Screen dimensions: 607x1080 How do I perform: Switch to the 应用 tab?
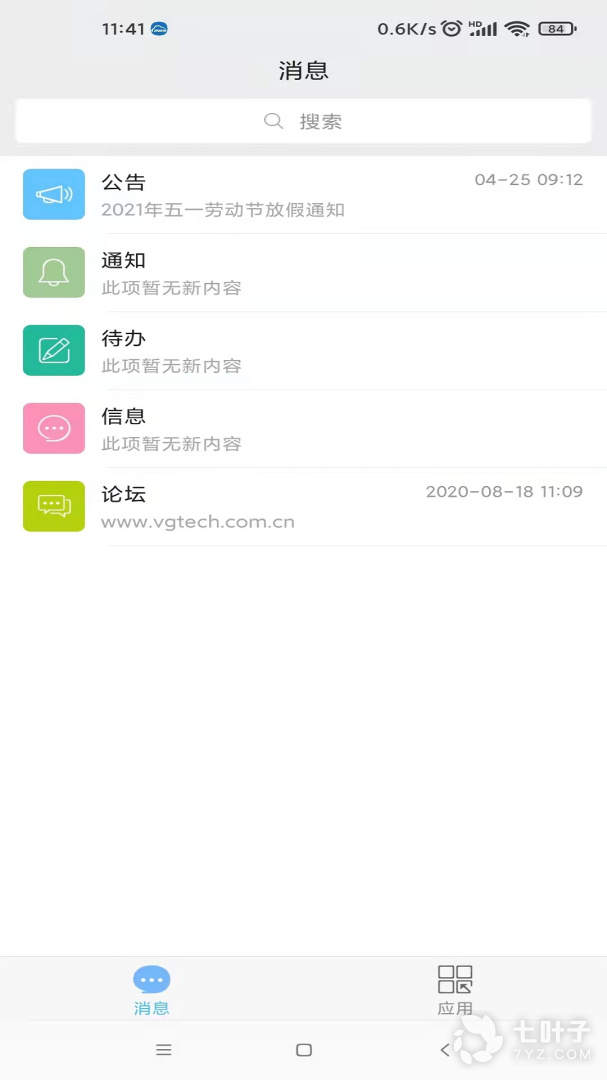(x=455, y=989)
